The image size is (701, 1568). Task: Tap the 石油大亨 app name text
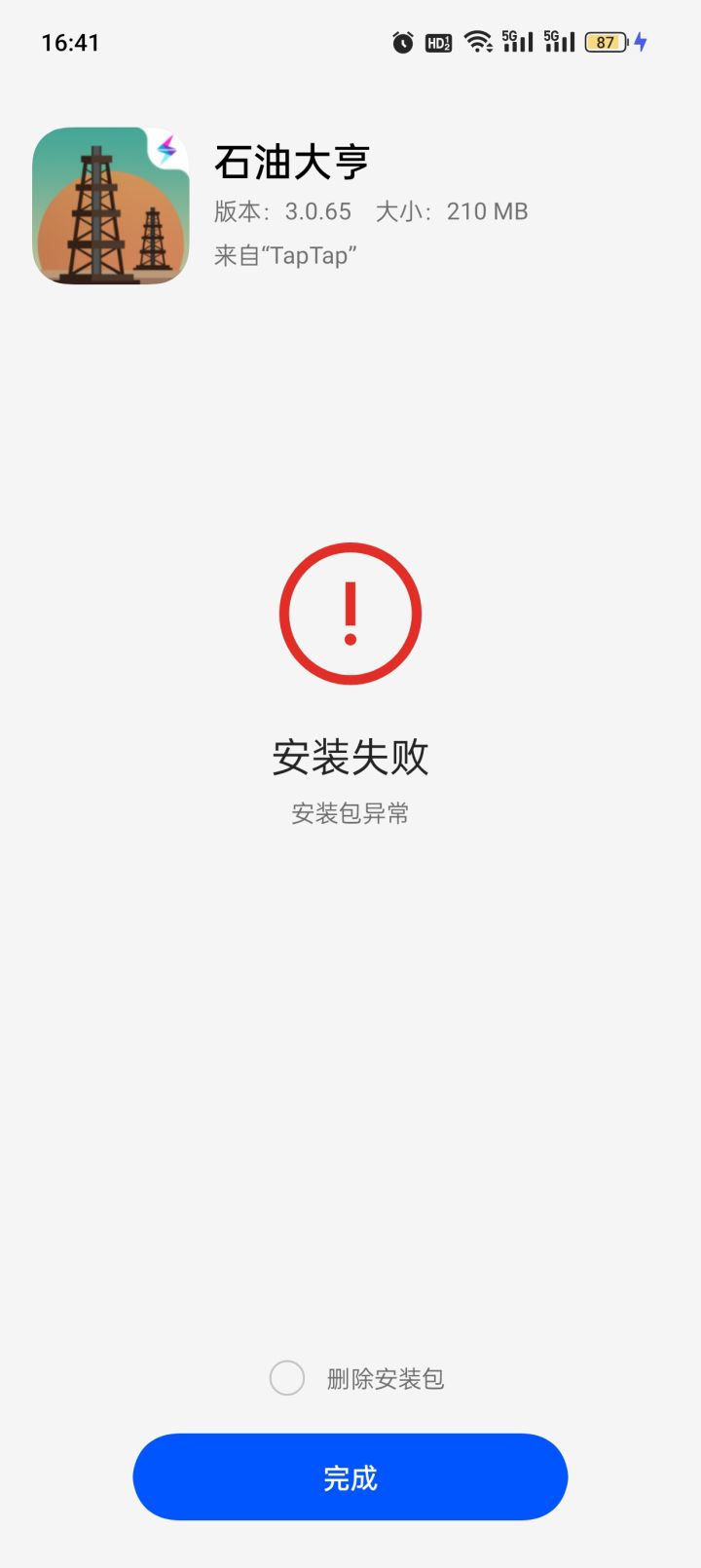click(292, 162)
